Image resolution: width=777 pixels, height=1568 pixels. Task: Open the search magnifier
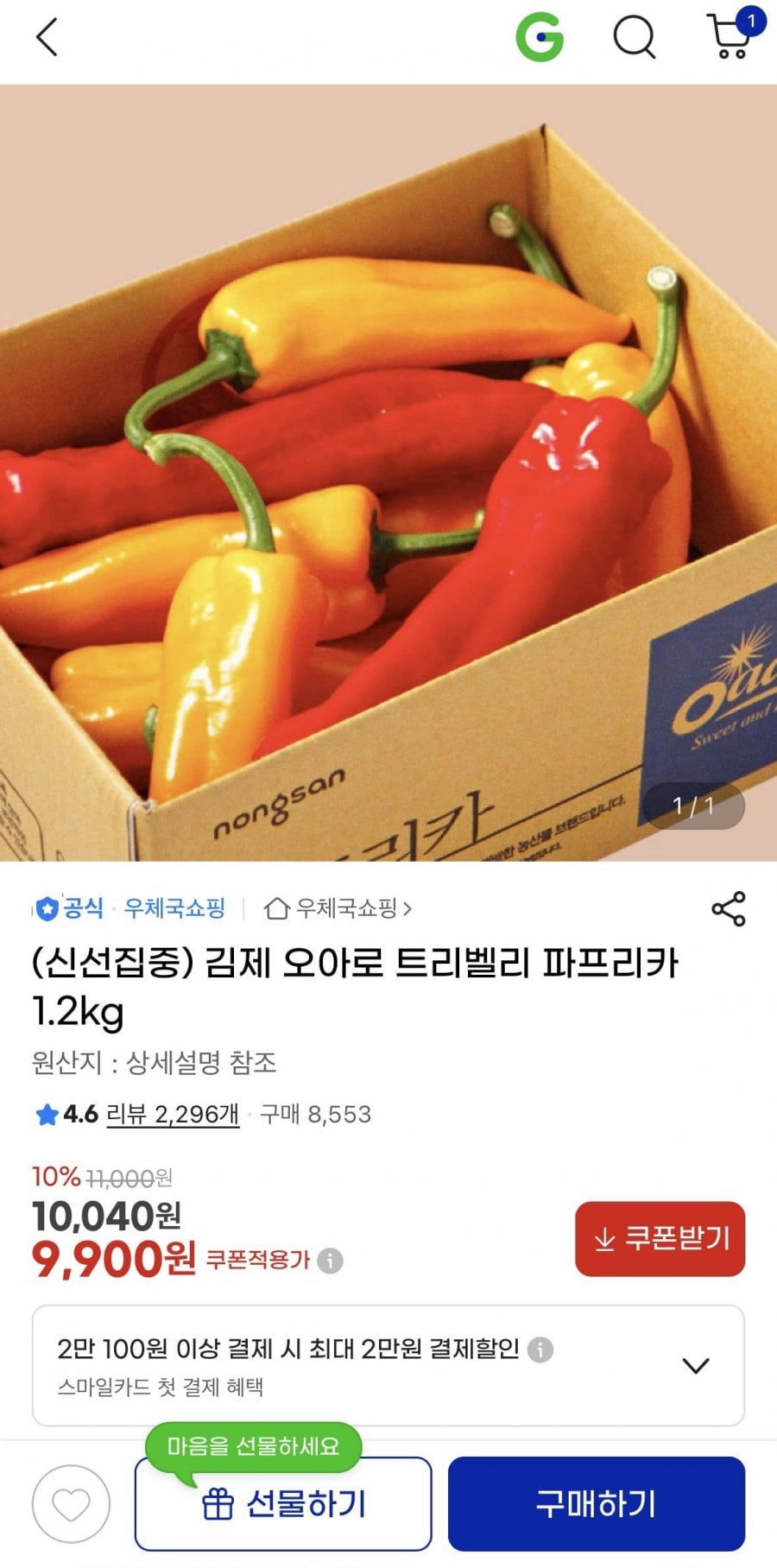pyautogui.click(x=635, y=38)
